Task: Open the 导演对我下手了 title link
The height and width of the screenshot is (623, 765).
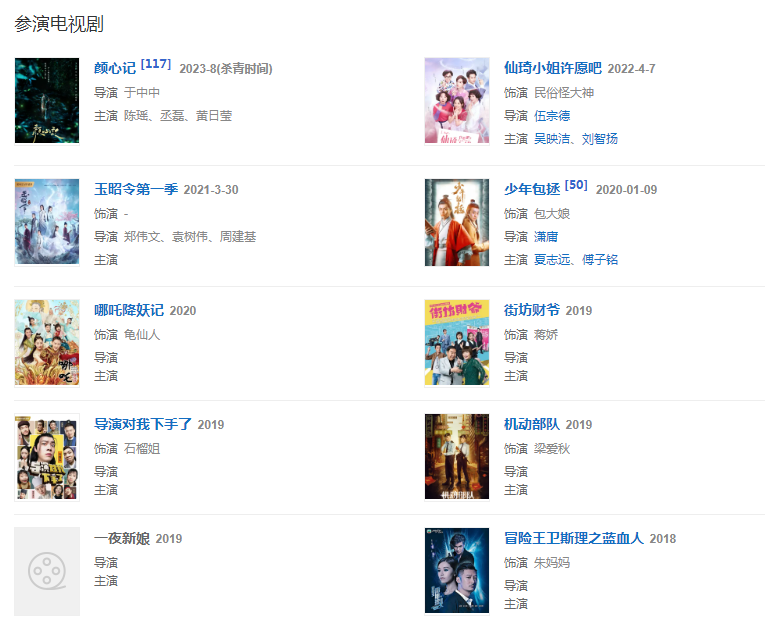Action: (143, 425)
